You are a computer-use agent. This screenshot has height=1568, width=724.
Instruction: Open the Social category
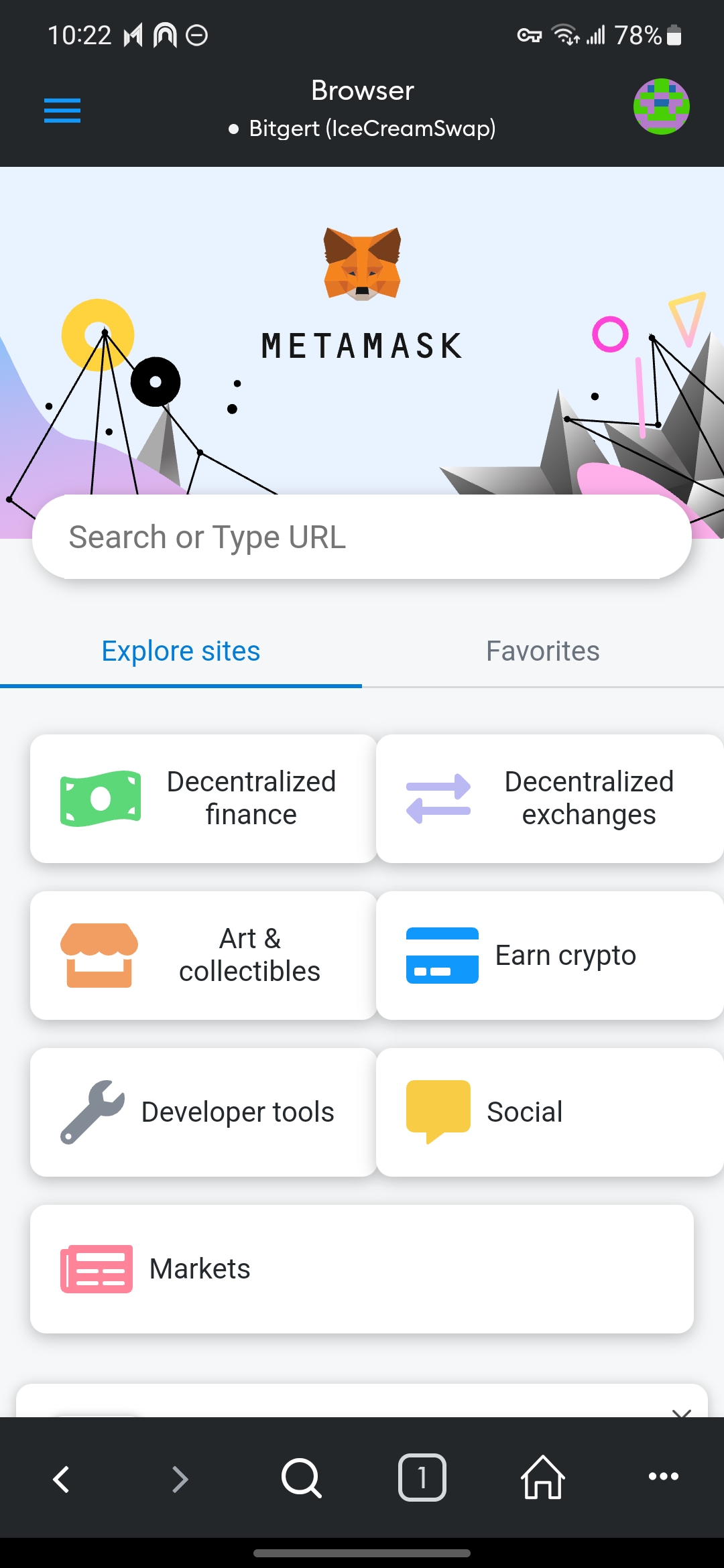(x=549, y=1112)
